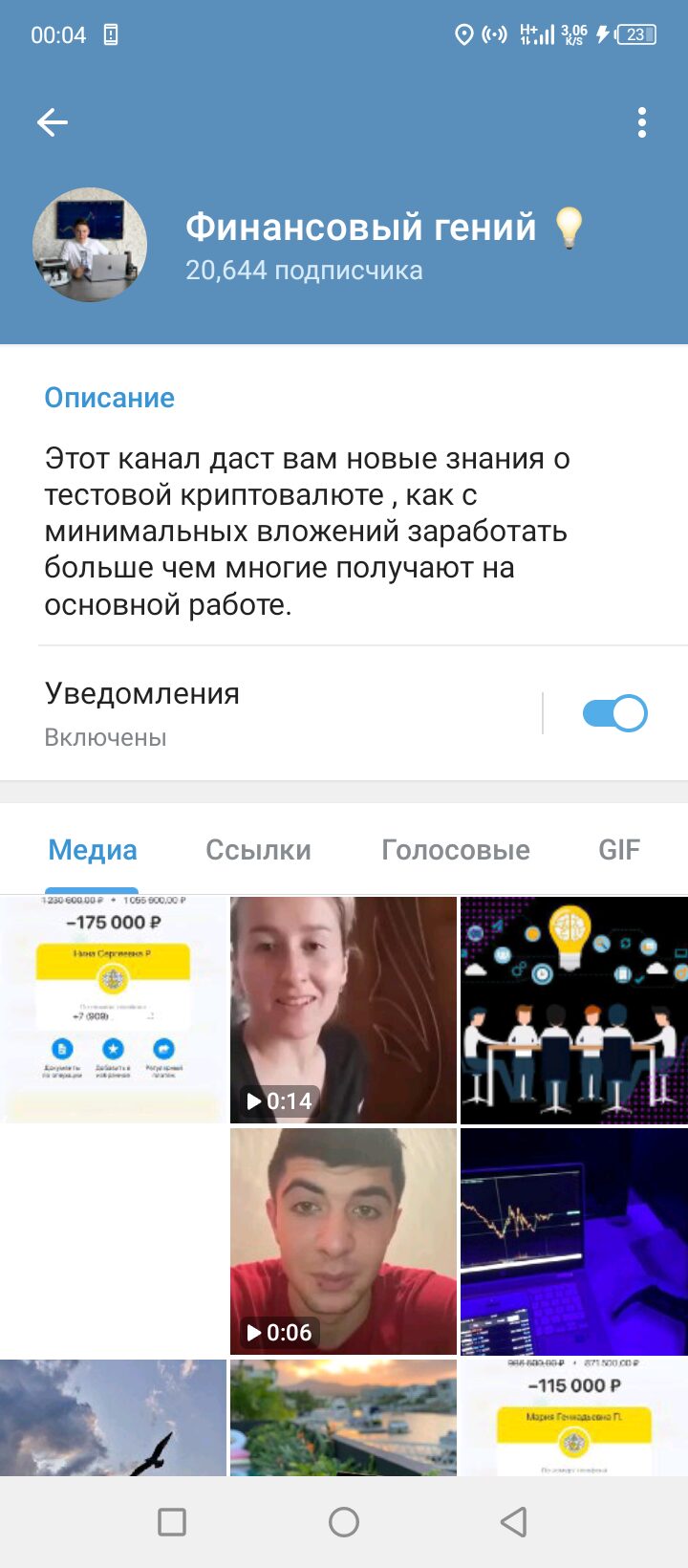Viewport: 688px width, 1568px height.
Task: Tap the system home button
Action: tap(344, 1522)
